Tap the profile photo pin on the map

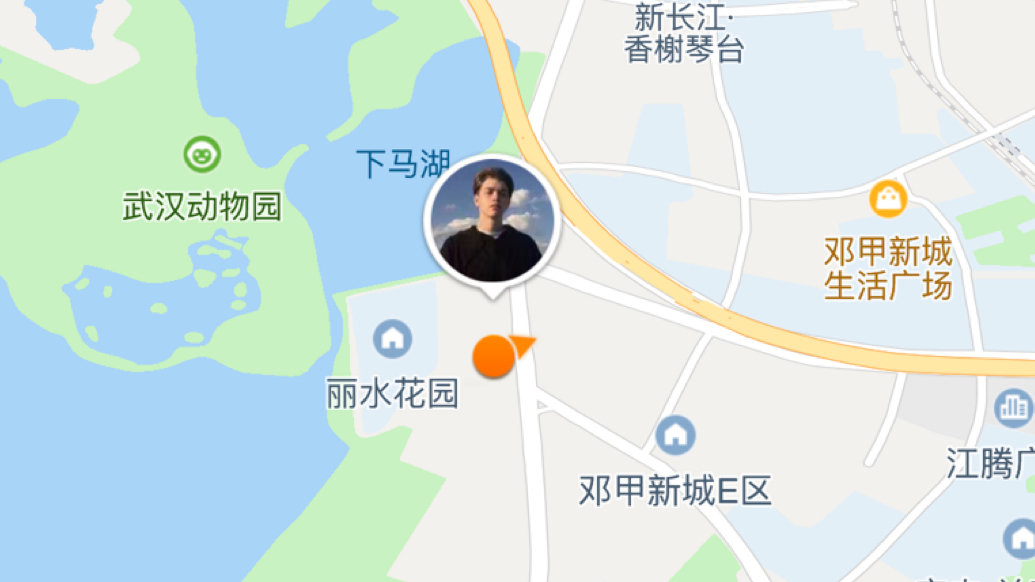(492, 221)
